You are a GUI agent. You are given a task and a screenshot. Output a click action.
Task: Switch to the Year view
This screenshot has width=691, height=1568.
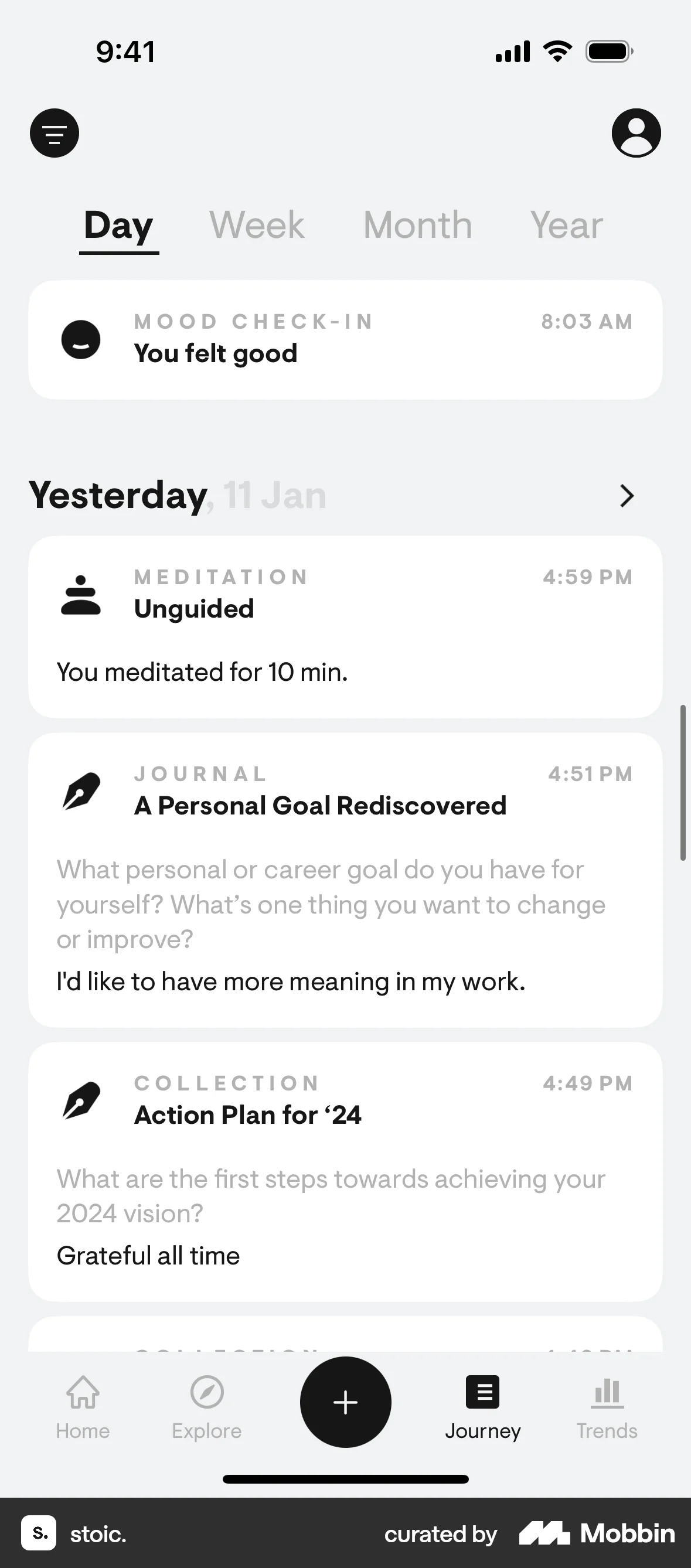click(566, 225)
